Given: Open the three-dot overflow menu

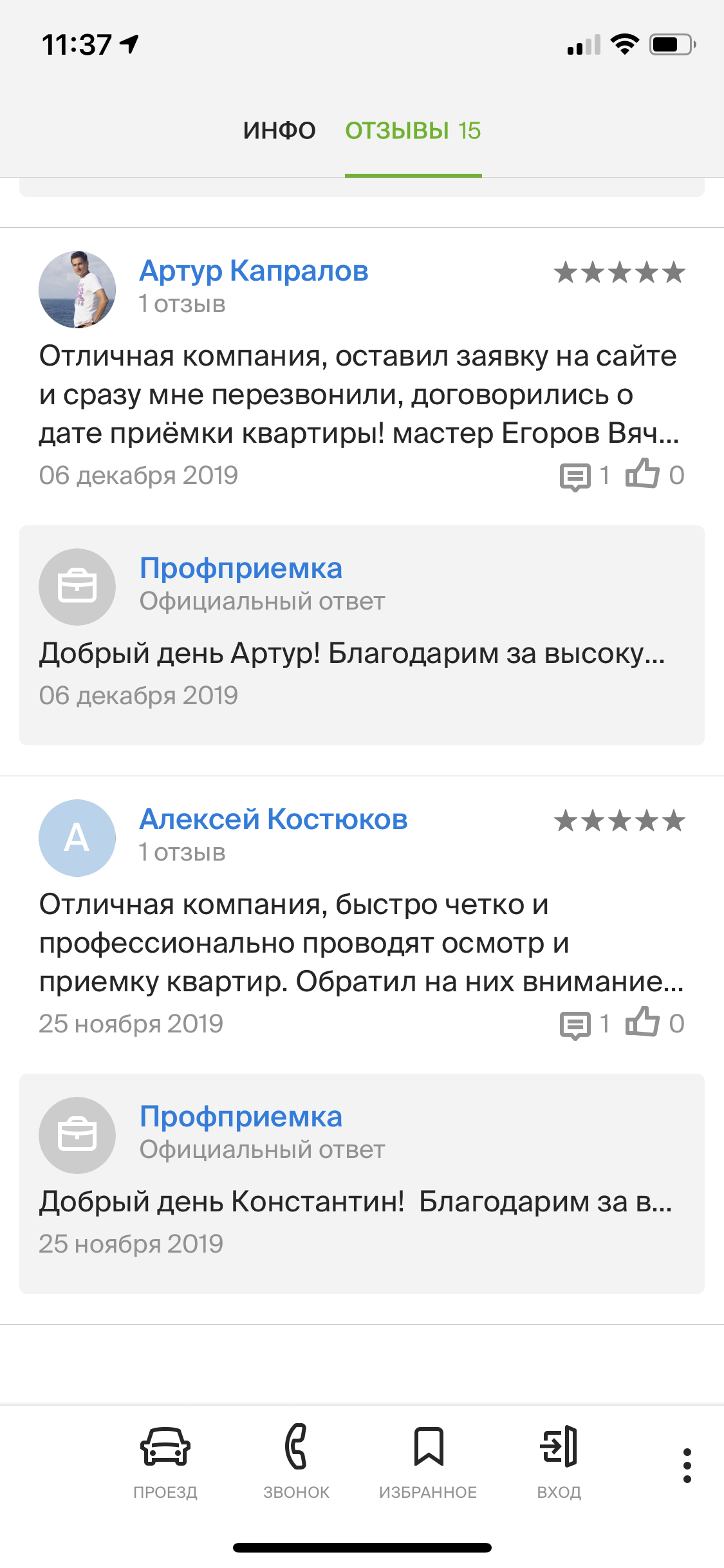Looking at the screenshot, I should pyautogui.click(x=687, y=1466).
